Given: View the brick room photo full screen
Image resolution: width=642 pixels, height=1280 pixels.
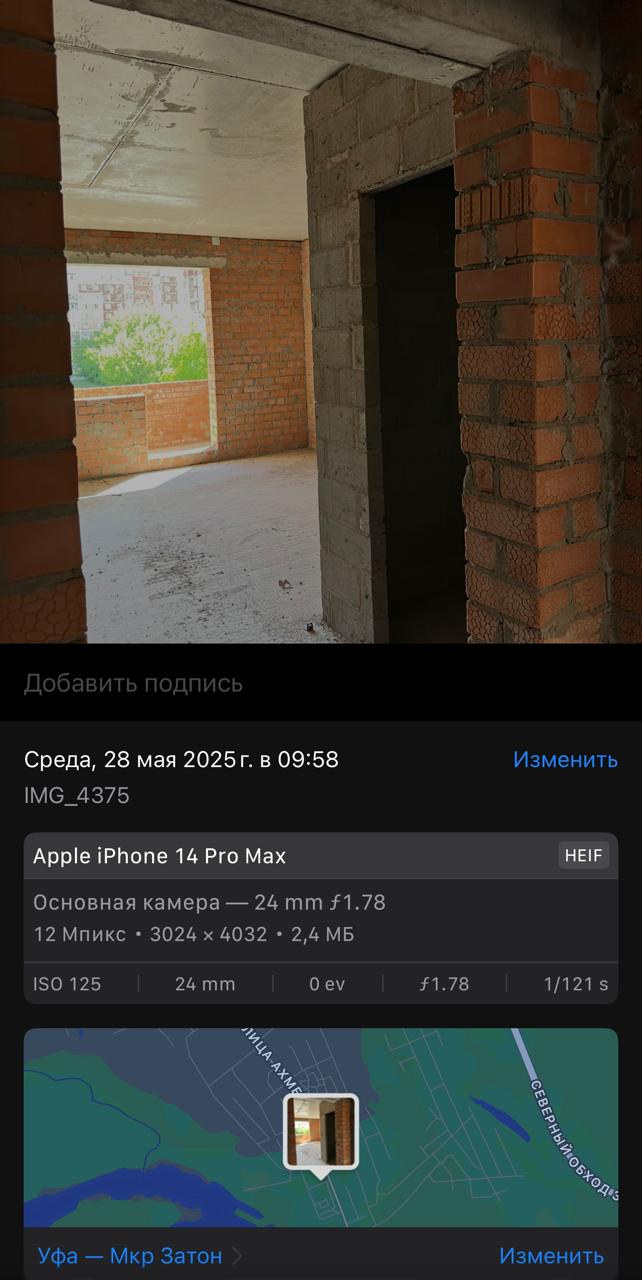Looking at the screenshot, I should coord(321,321).
